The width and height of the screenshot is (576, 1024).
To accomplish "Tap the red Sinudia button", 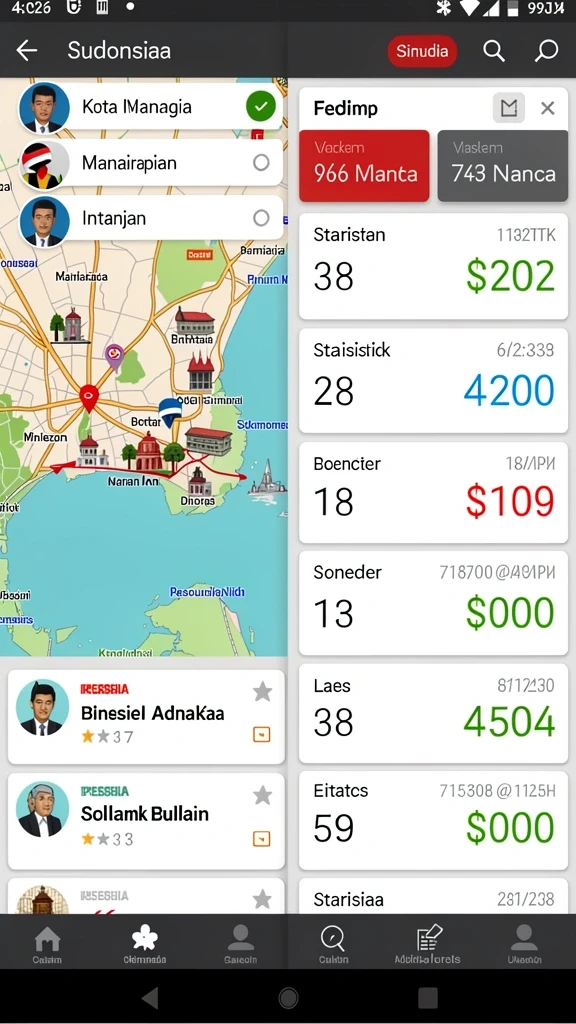I will 422,51.
